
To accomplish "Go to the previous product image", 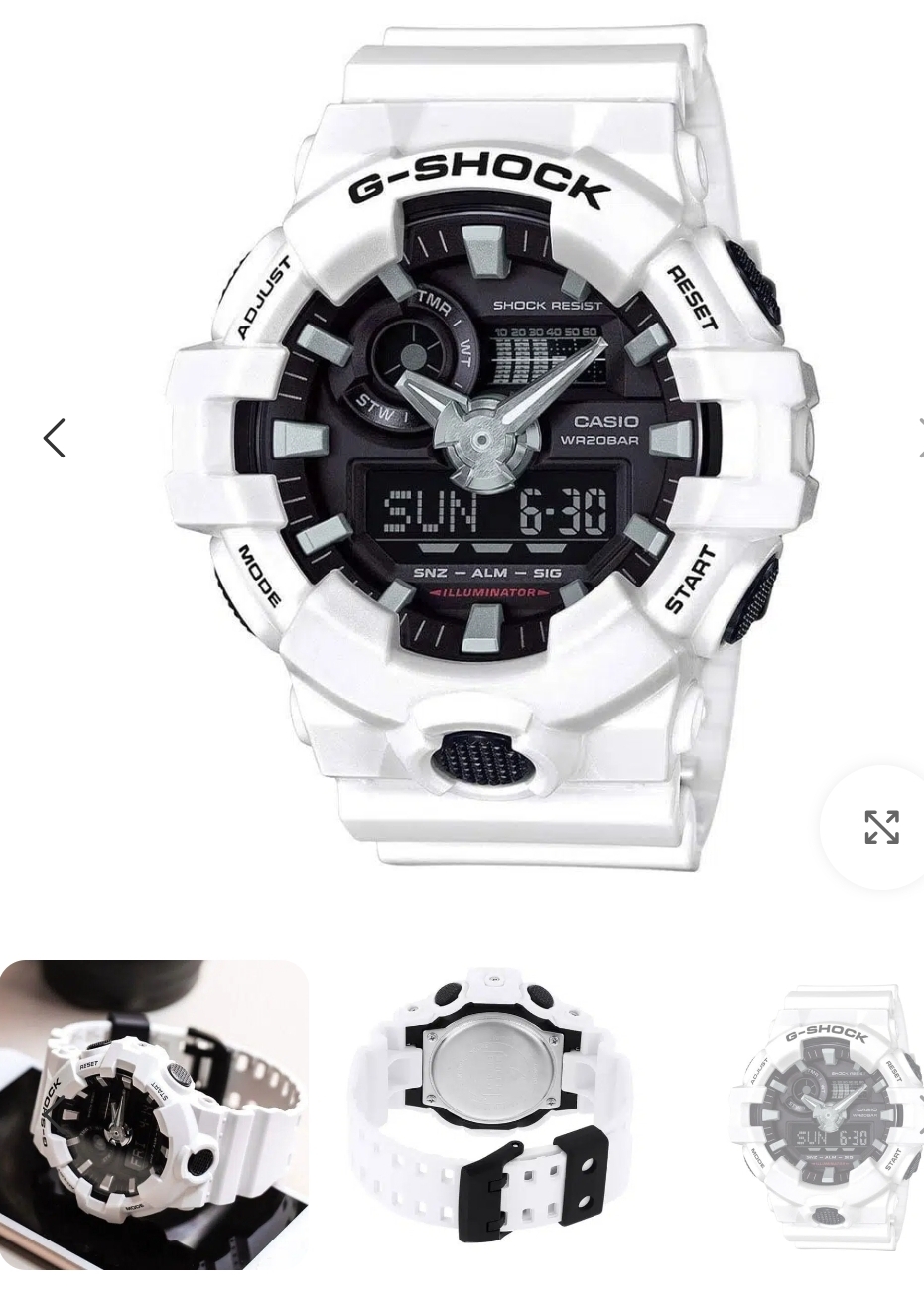I will [x=55, y=438].
